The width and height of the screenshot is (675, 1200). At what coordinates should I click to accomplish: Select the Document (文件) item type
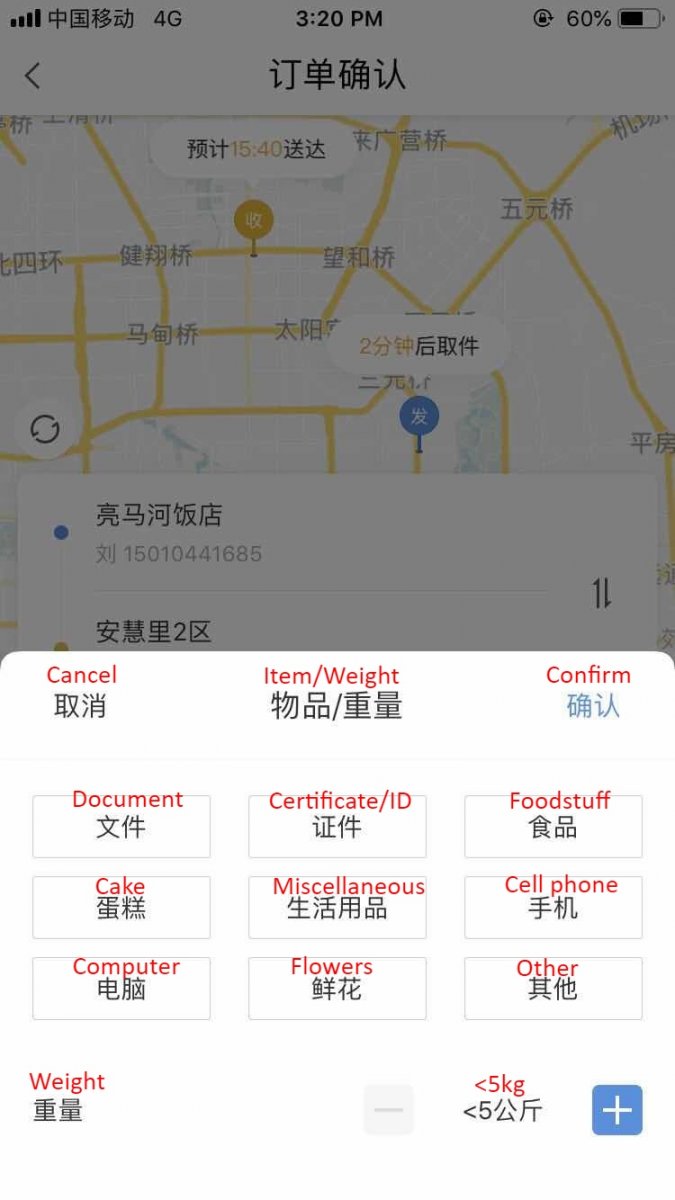click(x=121, y=827)
